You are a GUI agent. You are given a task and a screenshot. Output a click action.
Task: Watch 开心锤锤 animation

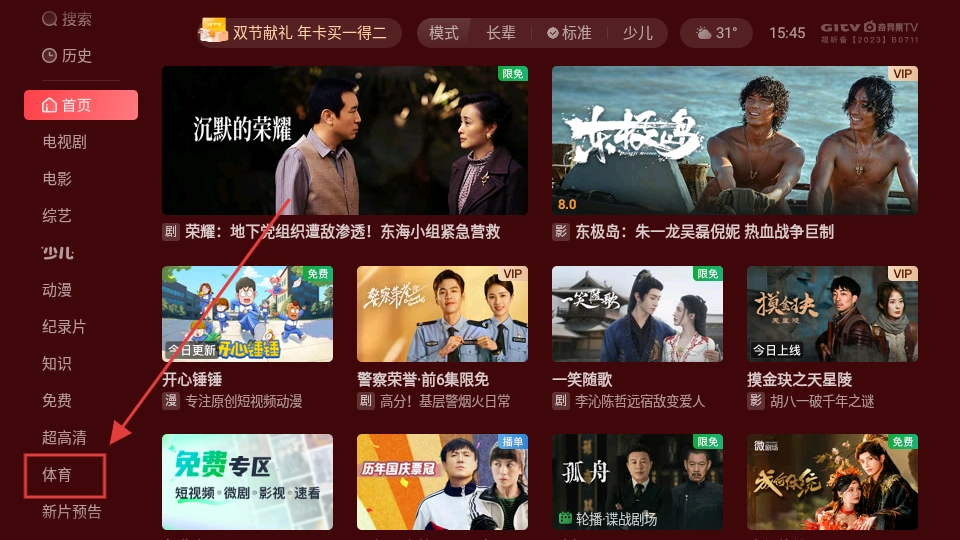click(x=248, y=314)
